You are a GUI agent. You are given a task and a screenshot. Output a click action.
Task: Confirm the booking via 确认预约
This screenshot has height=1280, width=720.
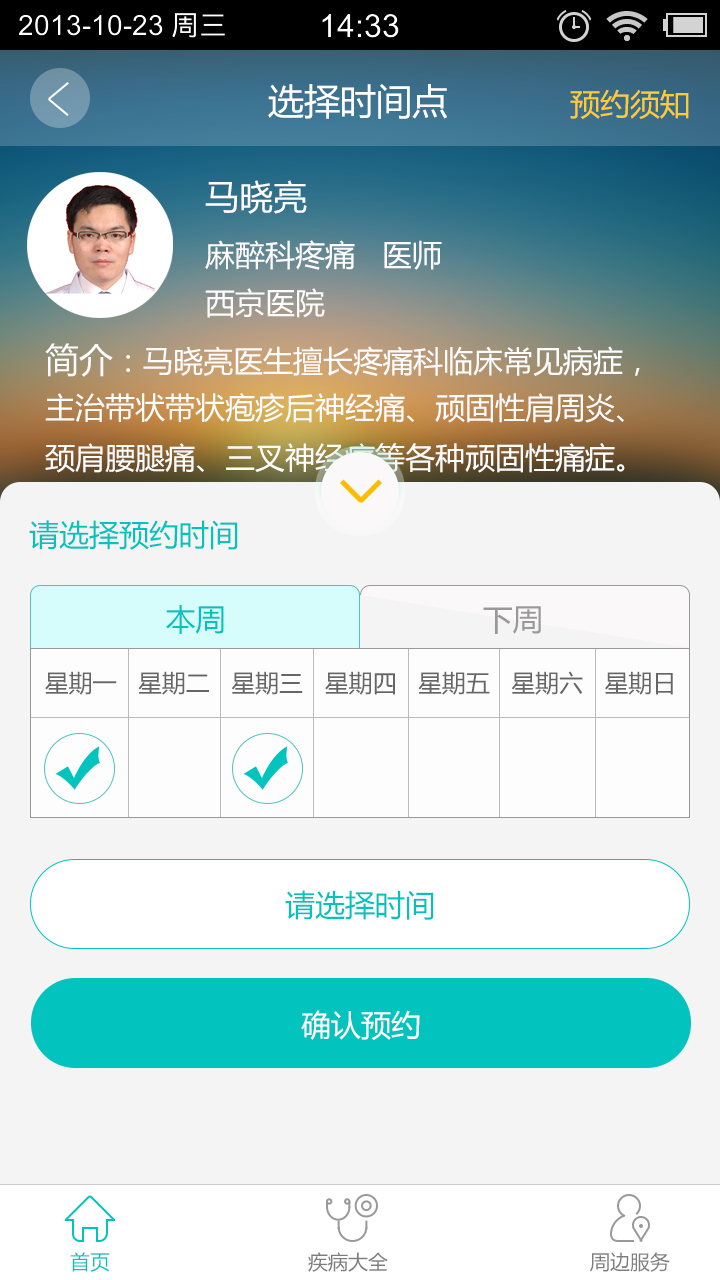point(359,1022)
